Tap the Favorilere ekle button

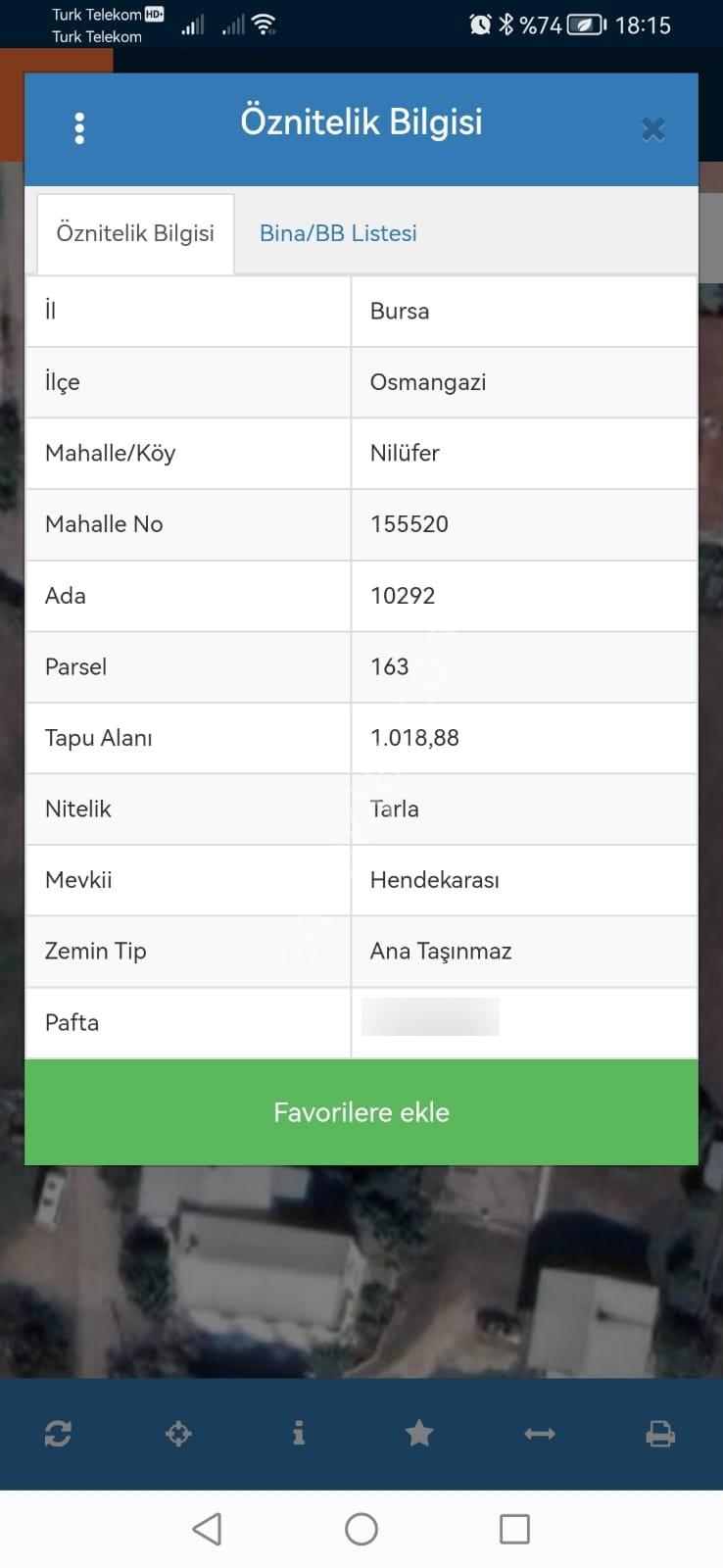pos(361,1112)
